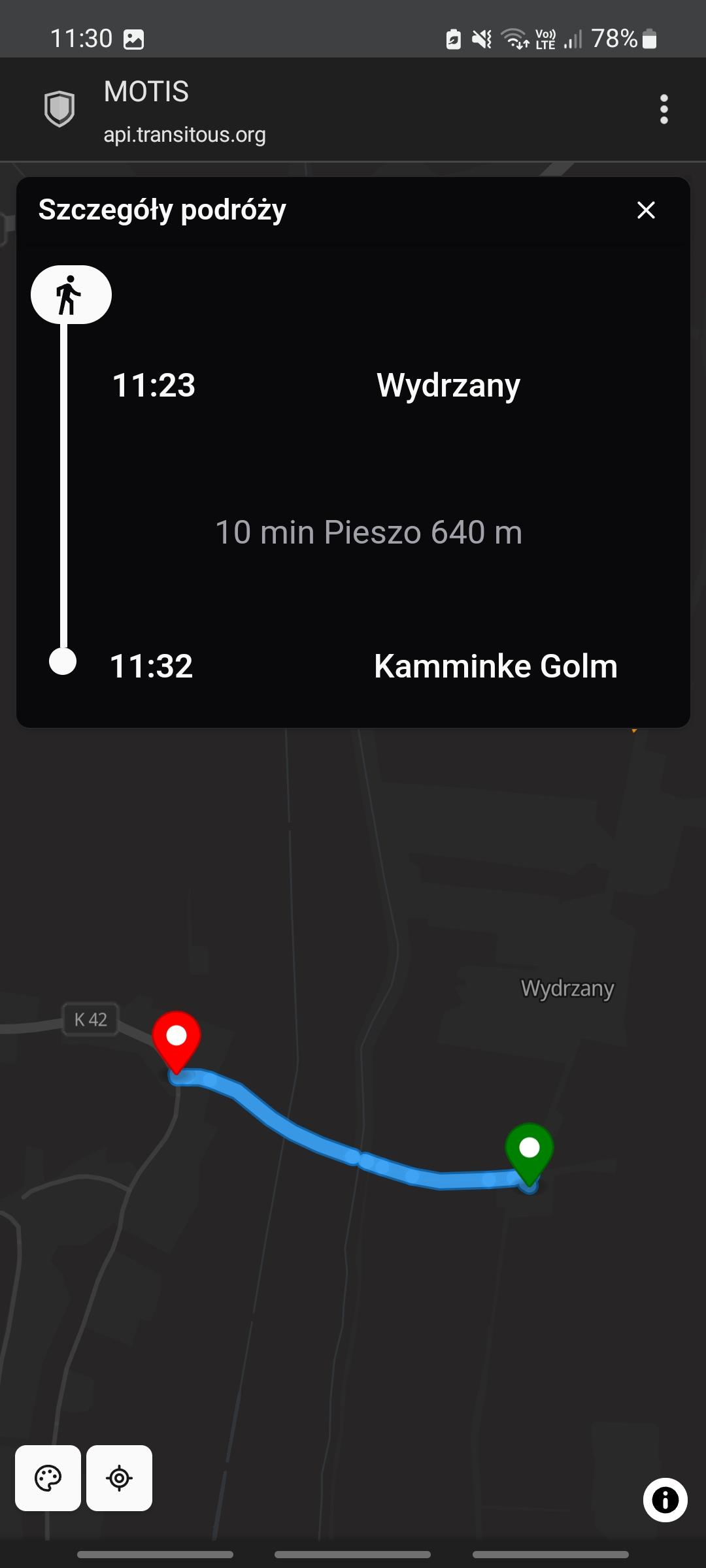
Task: Close the Szczegóły podróży panel
Action: (646, 210)
